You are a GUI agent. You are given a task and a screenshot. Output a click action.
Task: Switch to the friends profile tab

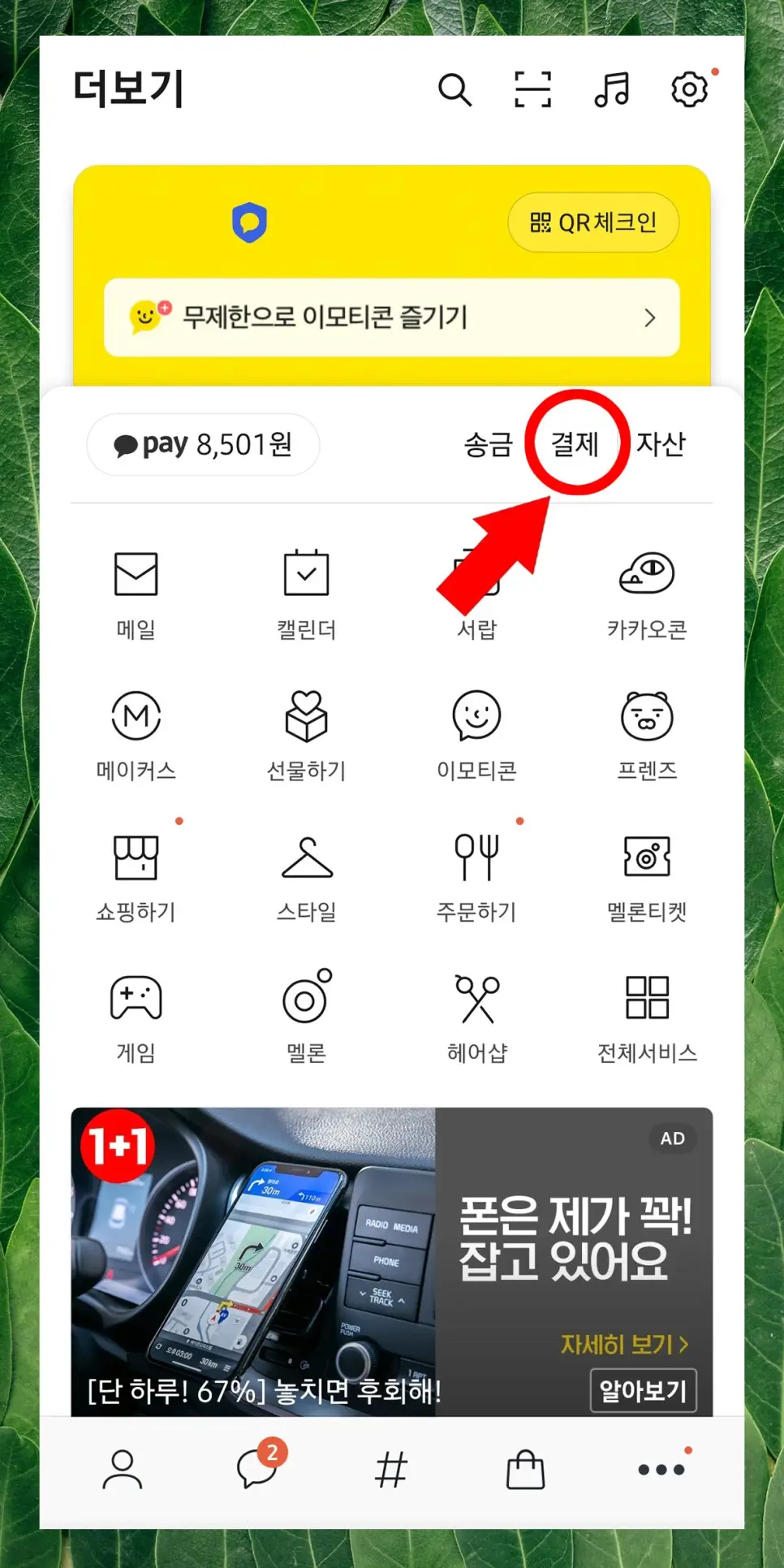(x=123, y=1469)
